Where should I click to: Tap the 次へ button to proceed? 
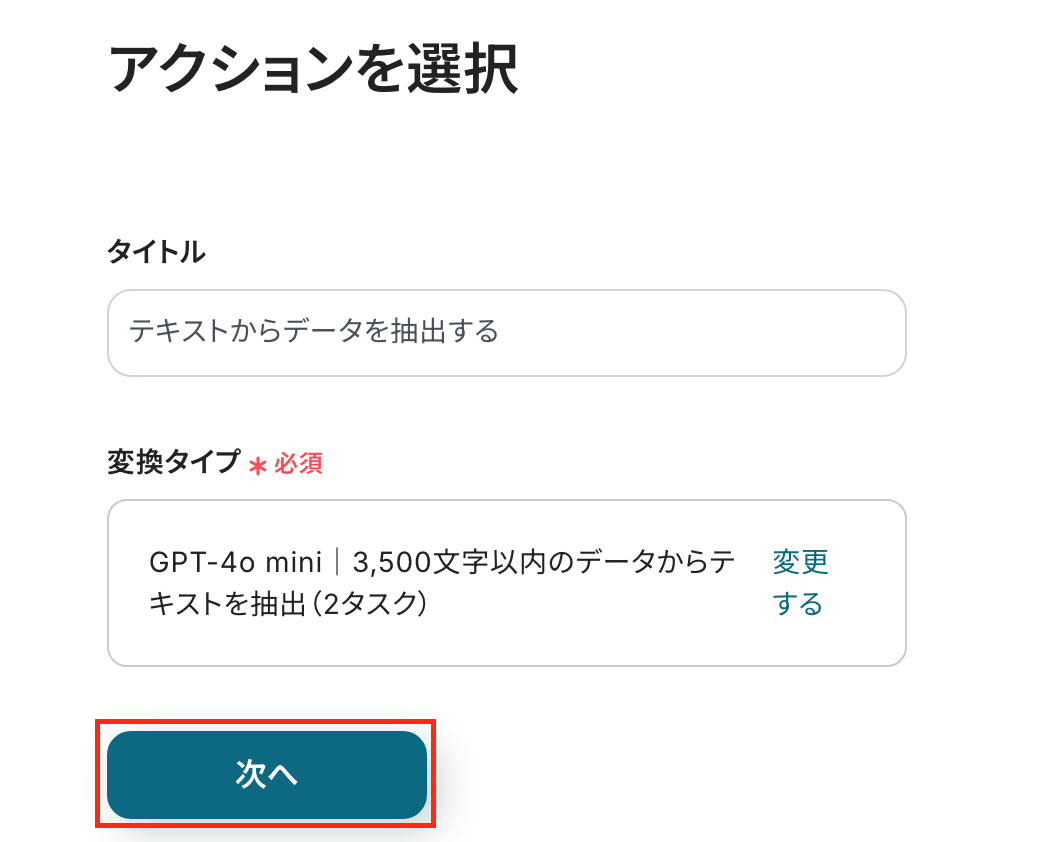pyautogui.click(x=267, y=775)
